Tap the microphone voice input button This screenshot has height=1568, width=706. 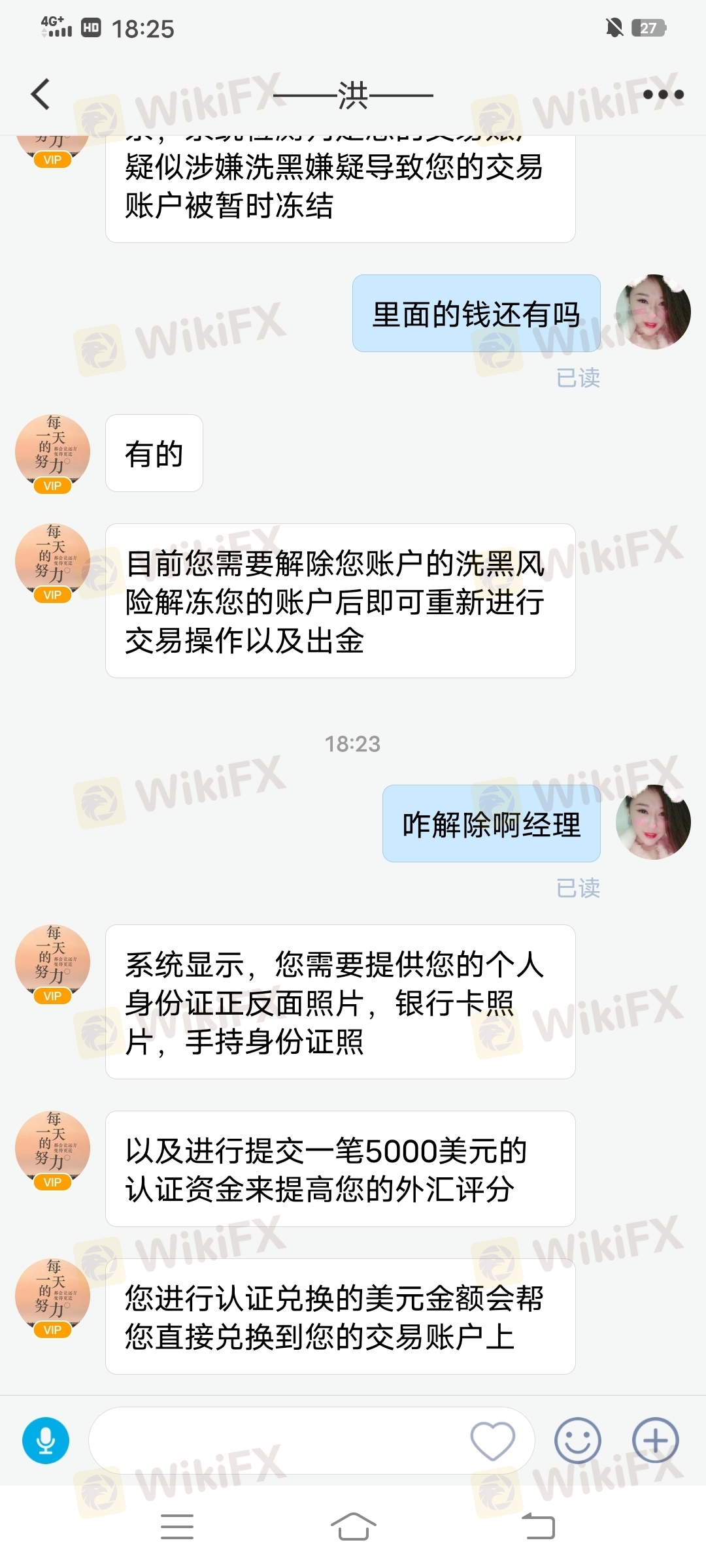pyautogui.click(x=46, y=1440)
